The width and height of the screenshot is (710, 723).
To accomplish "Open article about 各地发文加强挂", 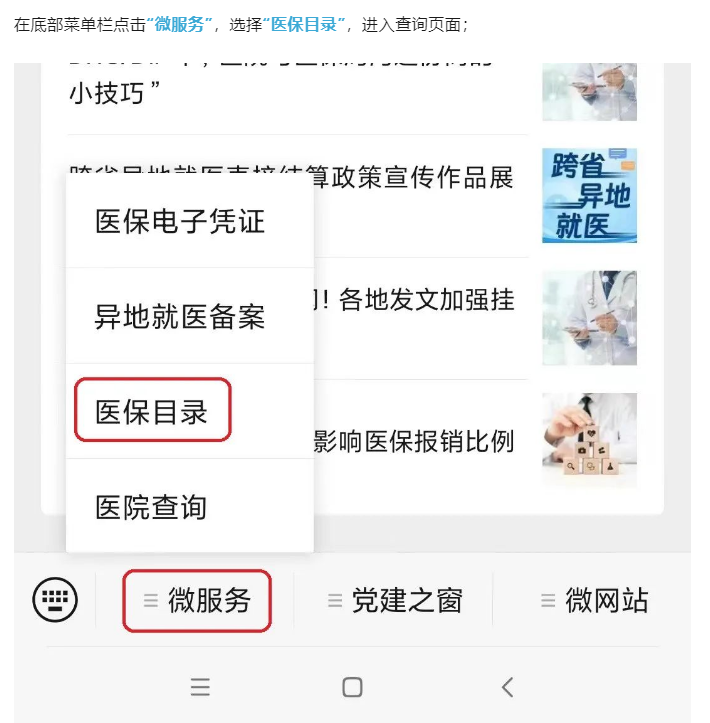I will tap(420, 299).
